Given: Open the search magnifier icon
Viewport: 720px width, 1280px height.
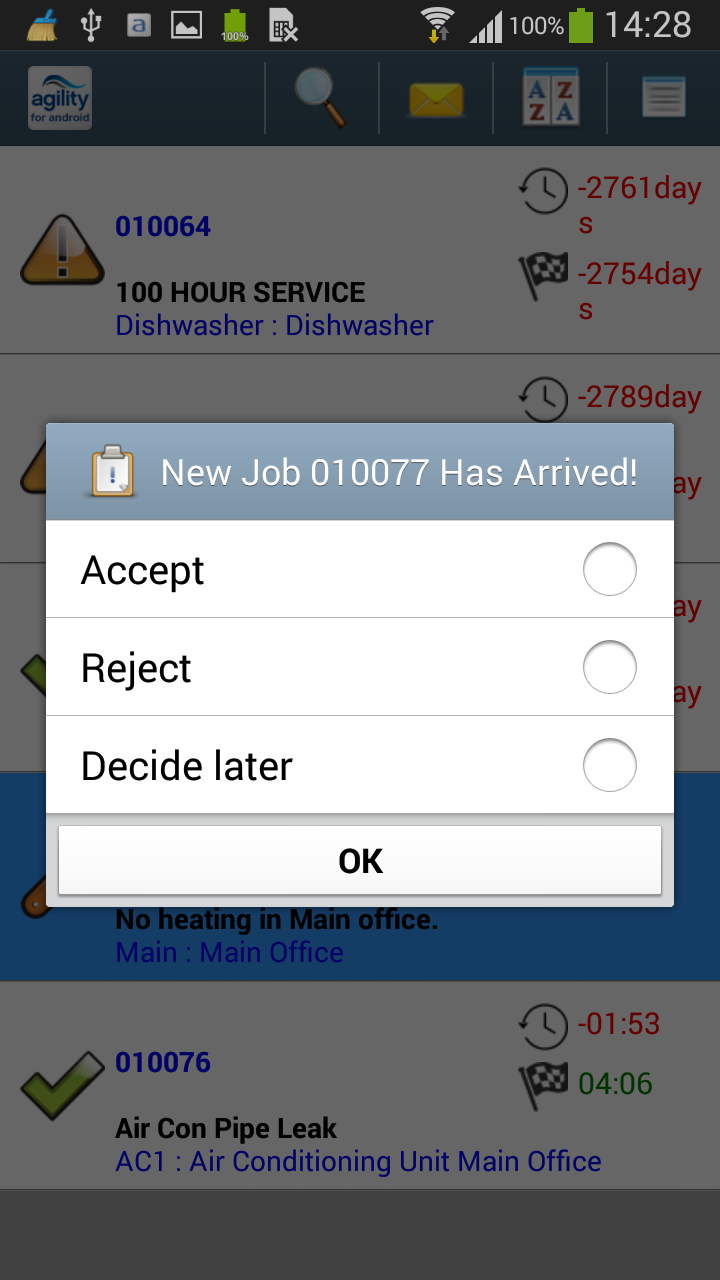Looking at the screenshot, I should 321,98.
